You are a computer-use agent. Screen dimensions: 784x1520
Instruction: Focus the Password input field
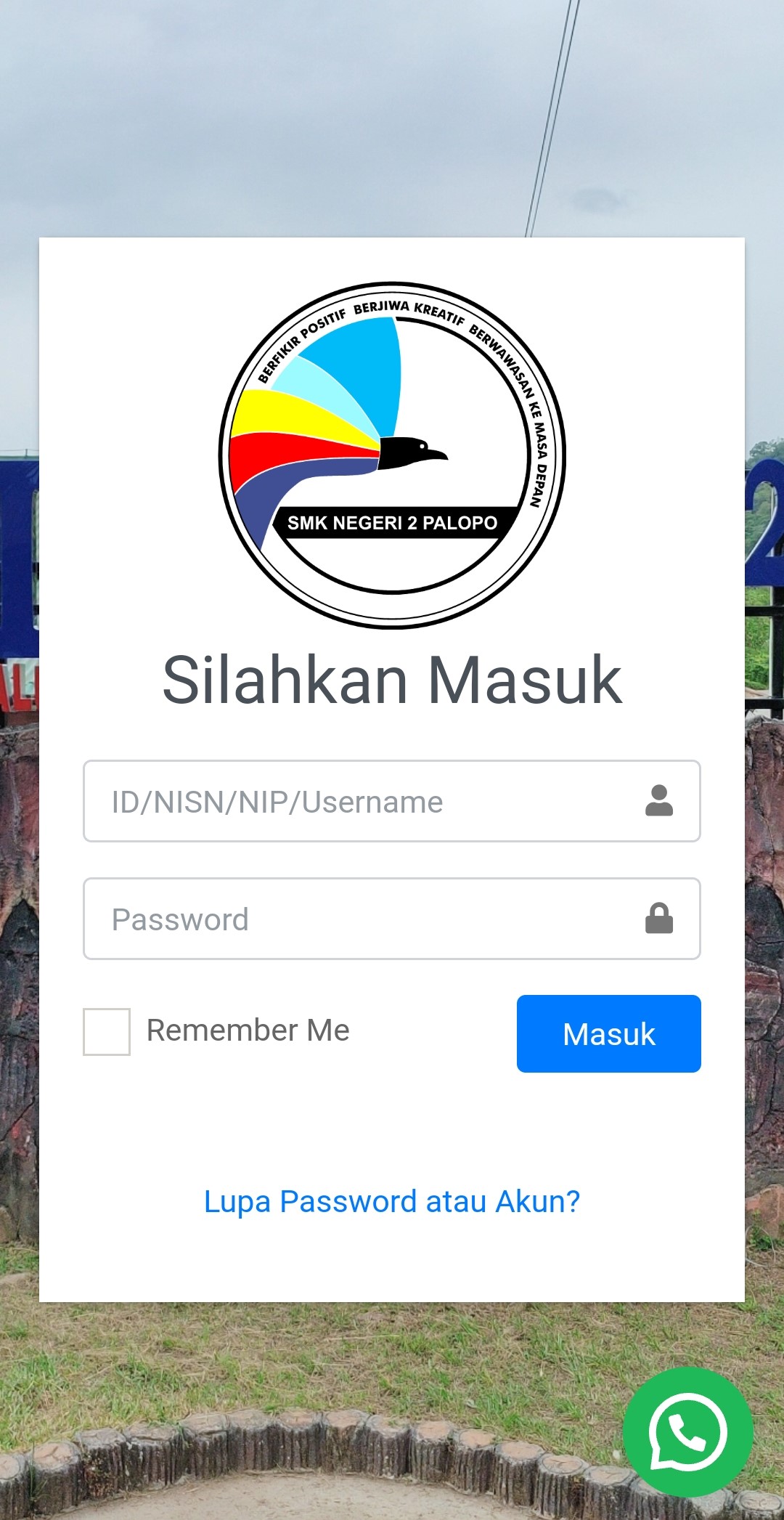point(363,919)
